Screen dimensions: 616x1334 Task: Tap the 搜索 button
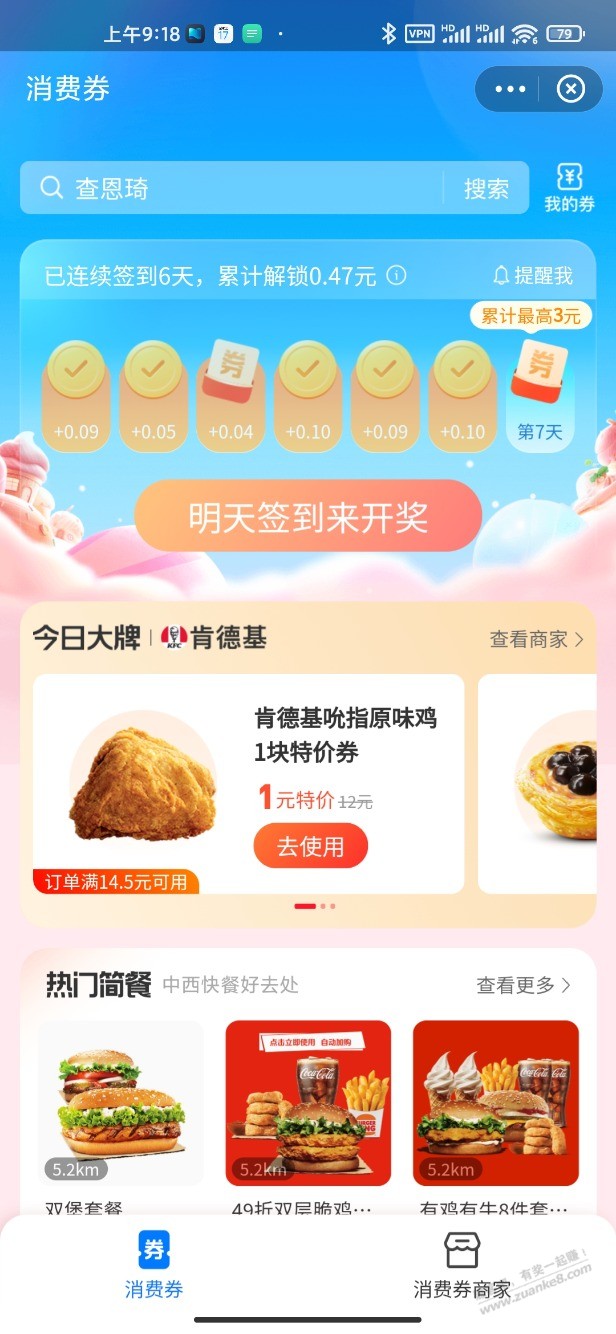coord(486,188)
